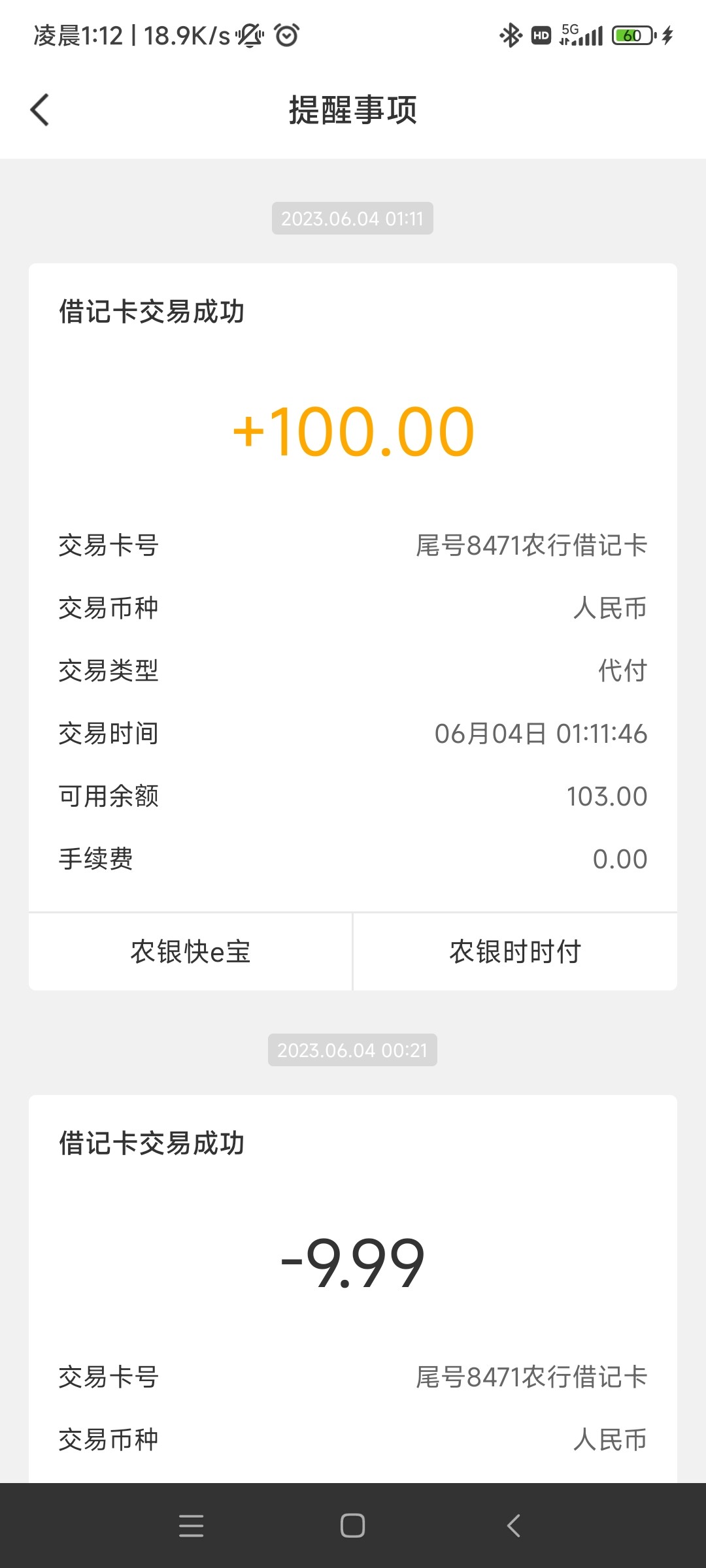706x1568 pixels.
Task: Tap the recent apps button in navigation bar
Action: click(191, 1526)
